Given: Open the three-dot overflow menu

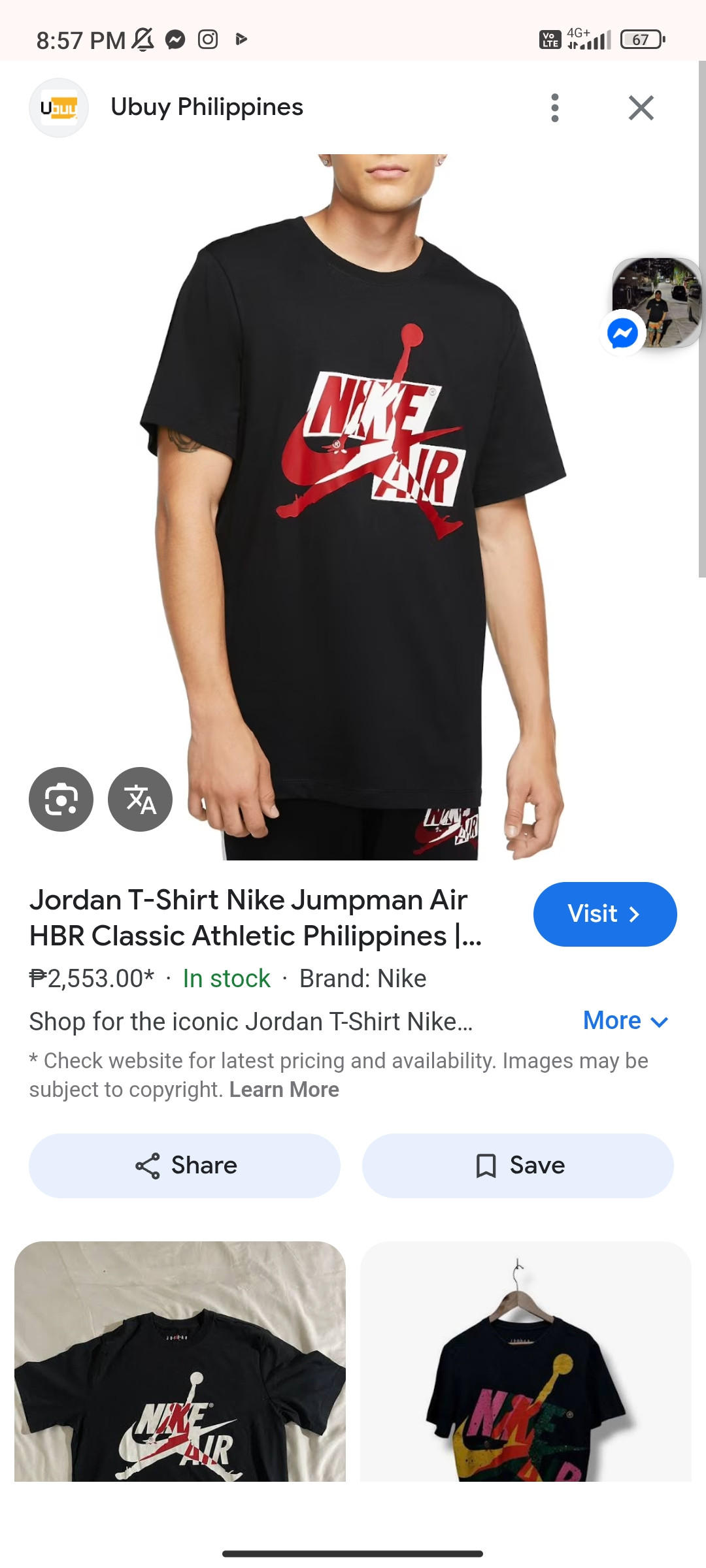Looking at the screenshot, I should click(x=555, y=108).
